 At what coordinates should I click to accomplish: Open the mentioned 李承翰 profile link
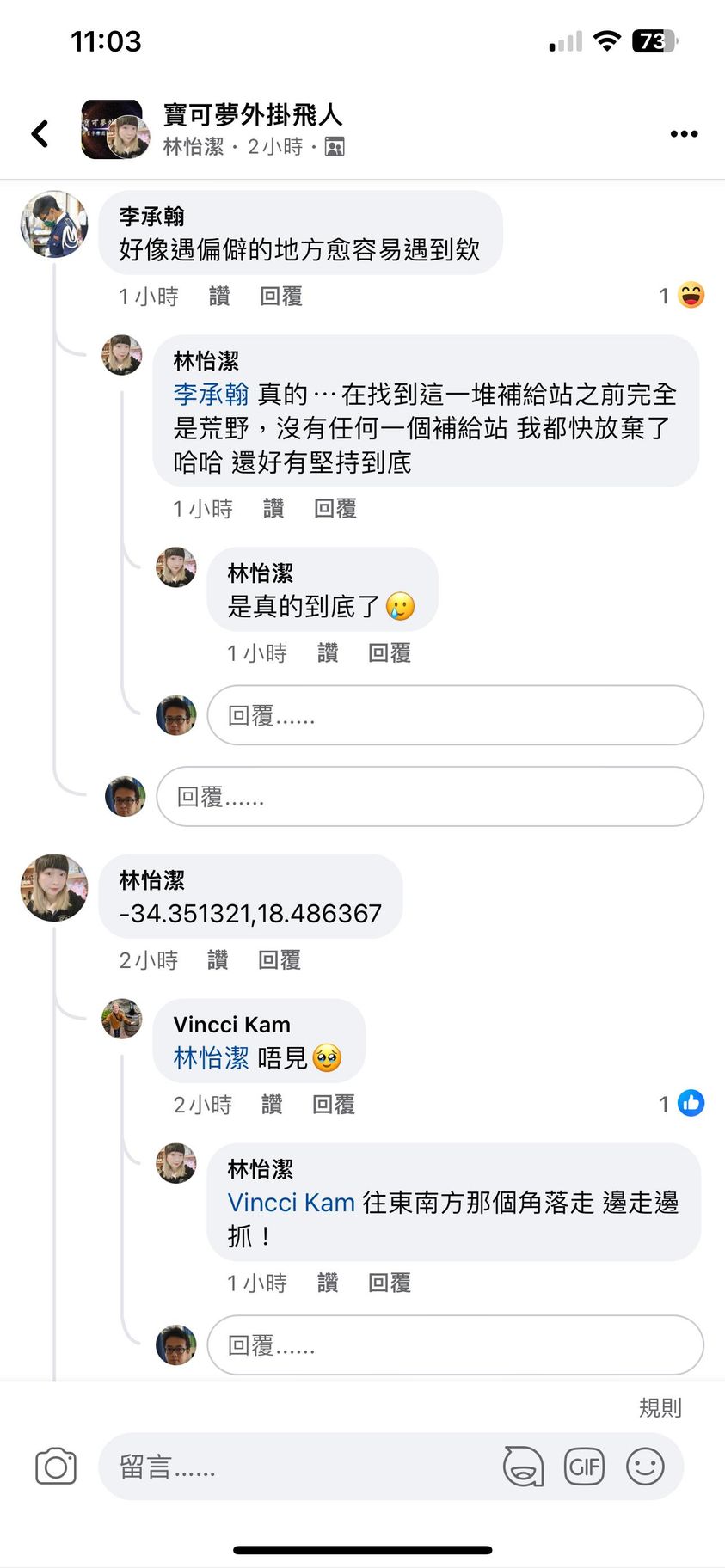click(x=211, y=395)
